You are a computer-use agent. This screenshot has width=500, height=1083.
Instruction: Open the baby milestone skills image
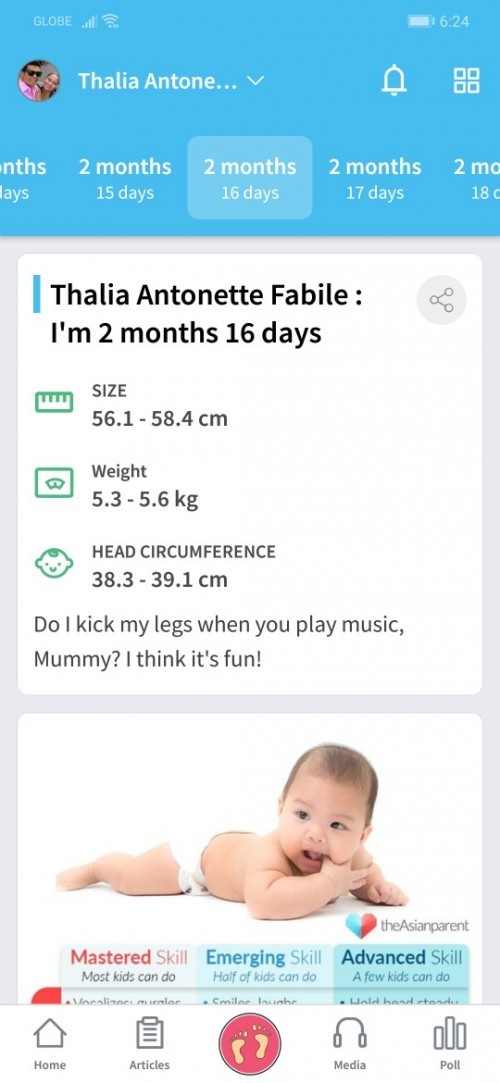coord(250,860)
